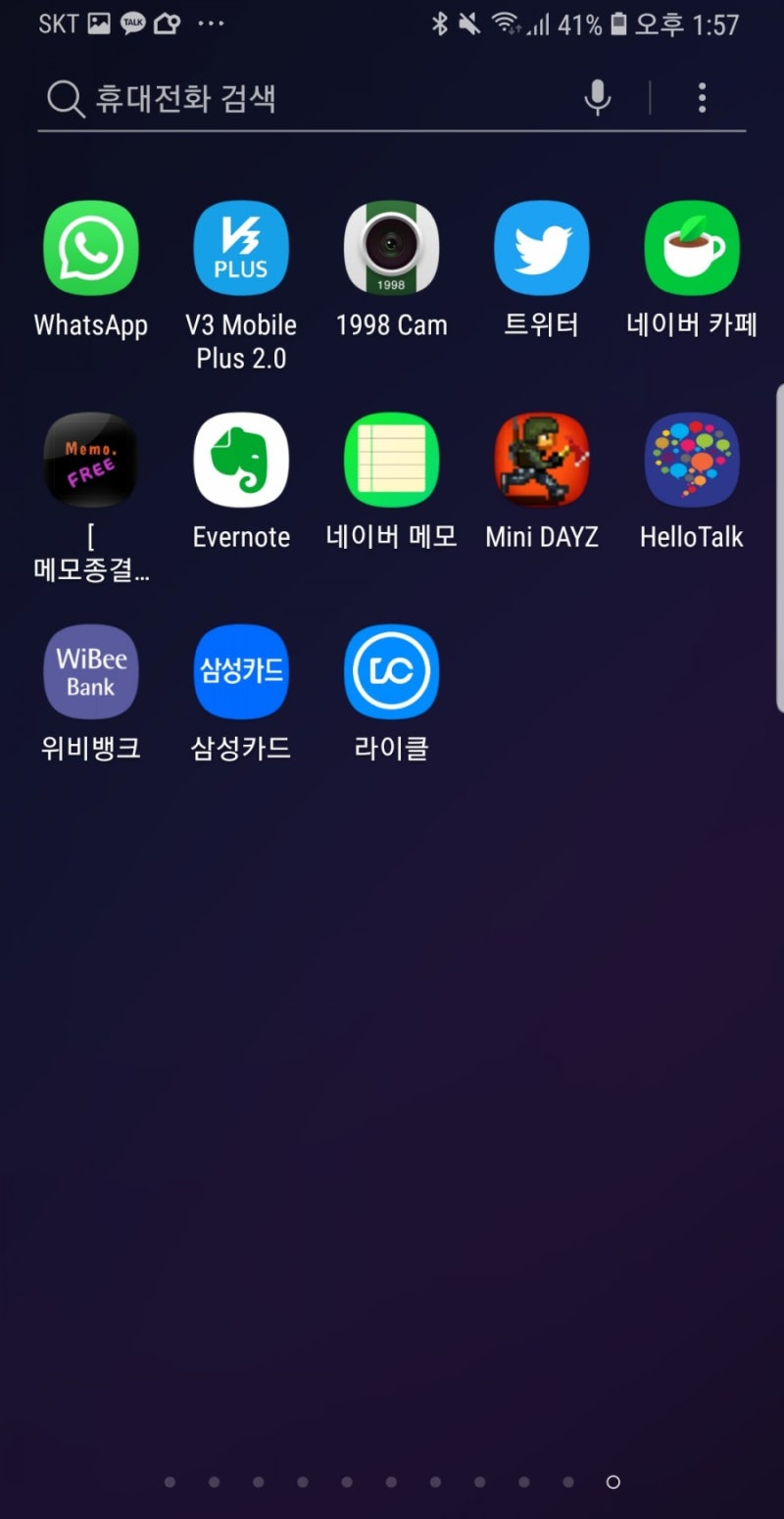
Task: Launch the Memo FREE app
Action: [91, 460]
